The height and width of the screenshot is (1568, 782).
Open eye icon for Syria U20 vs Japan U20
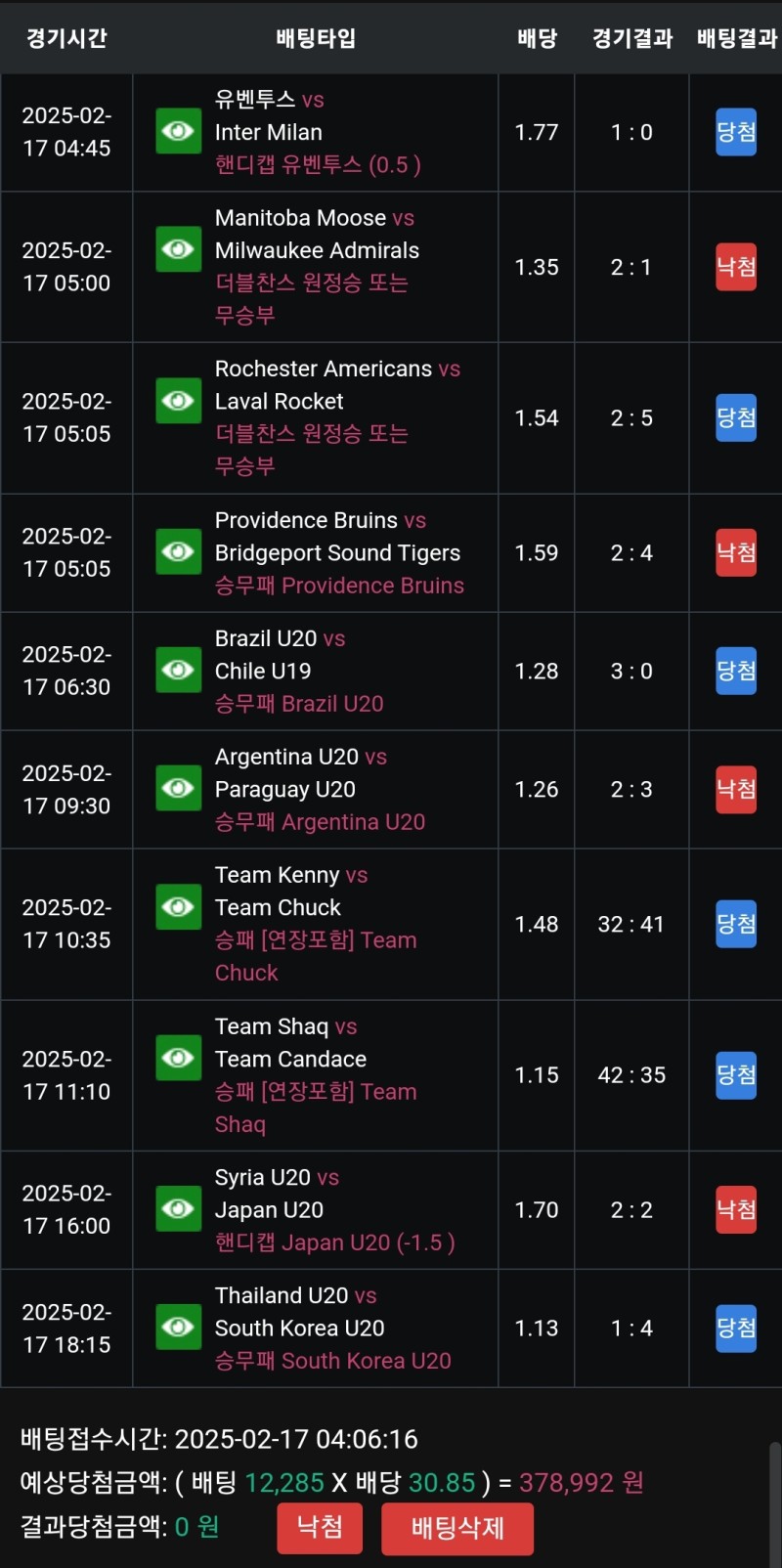click(178, 1208)
